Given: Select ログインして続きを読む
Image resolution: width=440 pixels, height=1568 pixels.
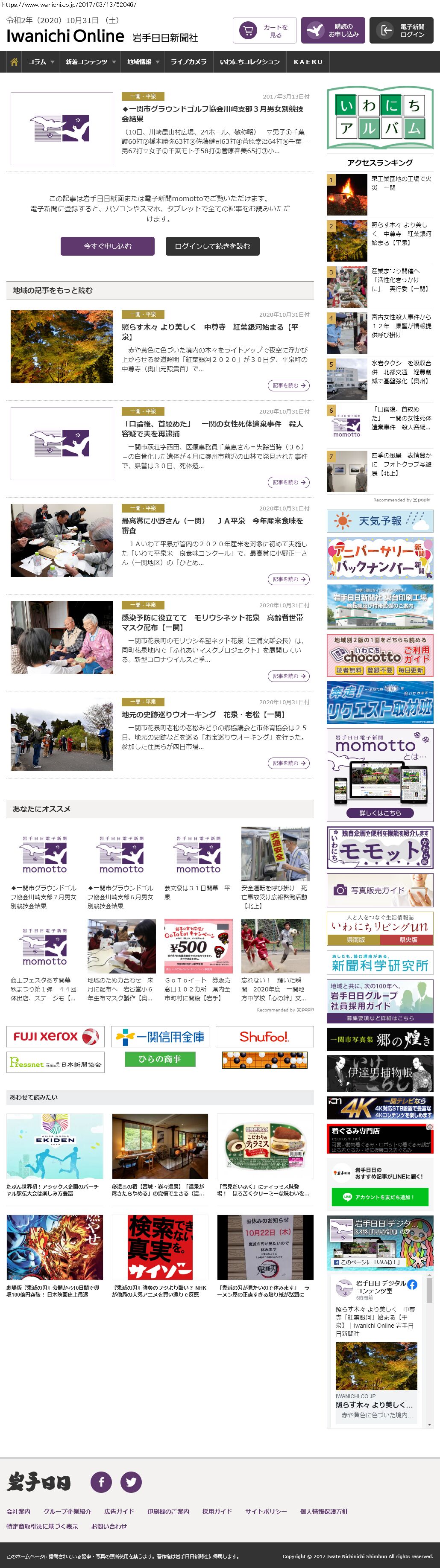Looking at the screenshot, I should 212,246.
